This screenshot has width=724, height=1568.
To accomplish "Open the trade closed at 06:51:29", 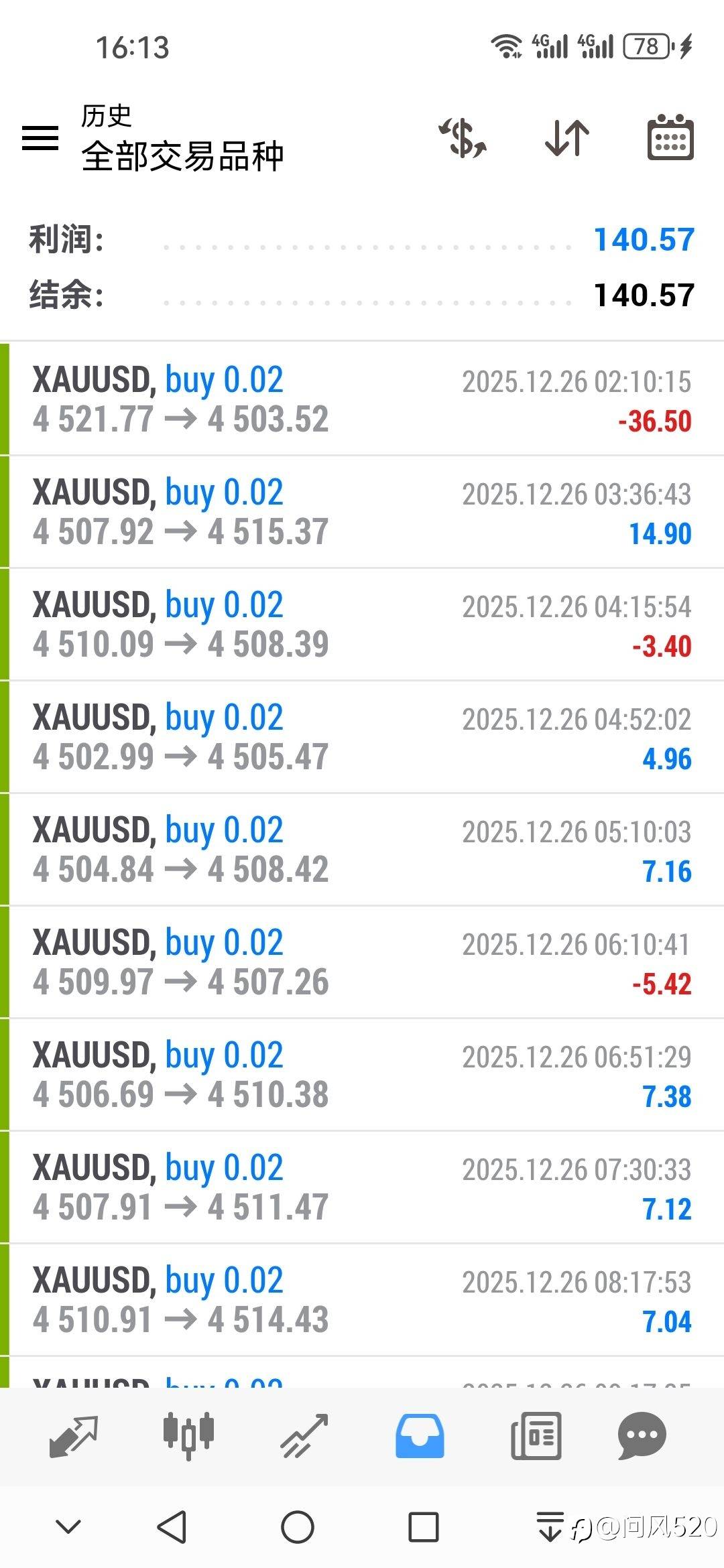I will 362,1075.
